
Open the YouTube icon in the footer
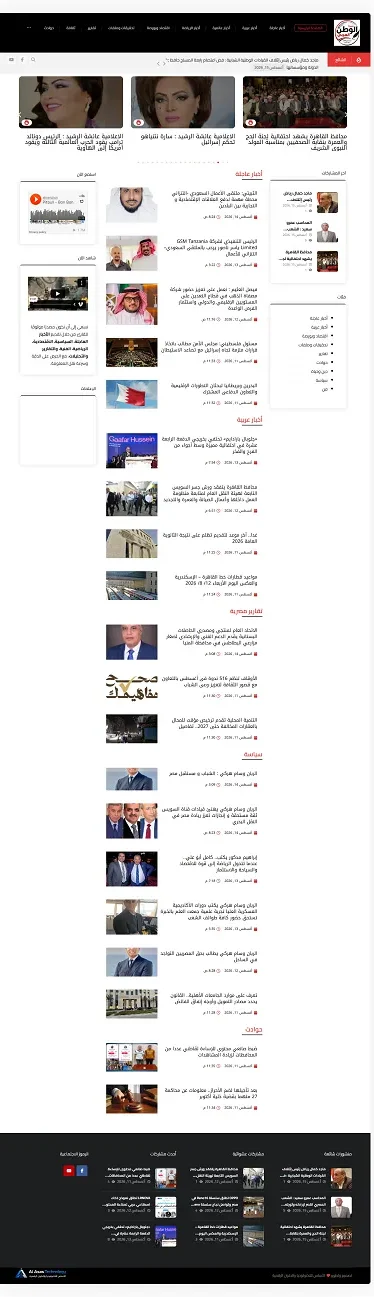(69, 1170)
